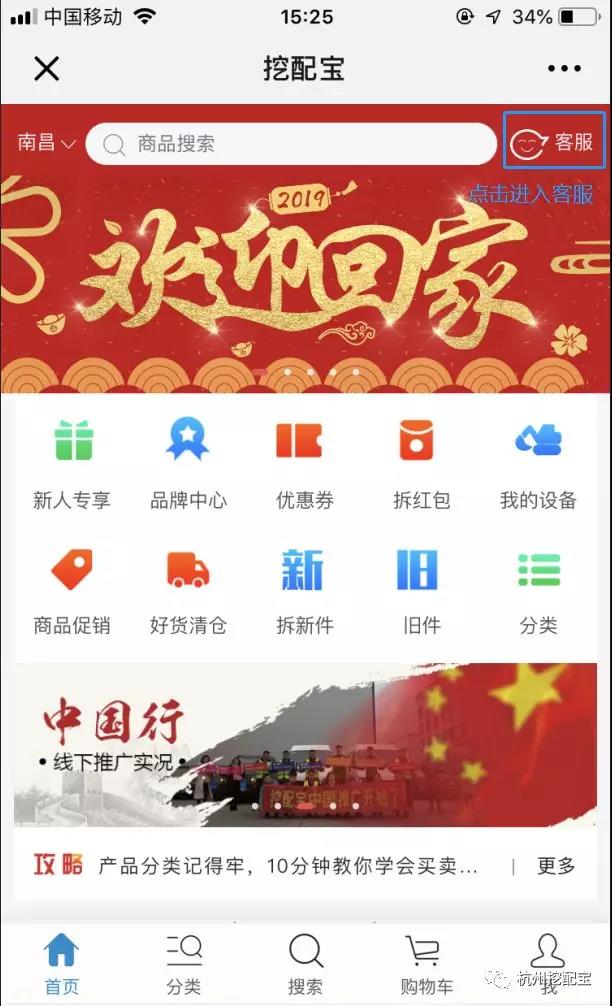Screen dimensions: 612x1006
Task: Select 旧件 used parts
Action: click(x=421, y=590)
